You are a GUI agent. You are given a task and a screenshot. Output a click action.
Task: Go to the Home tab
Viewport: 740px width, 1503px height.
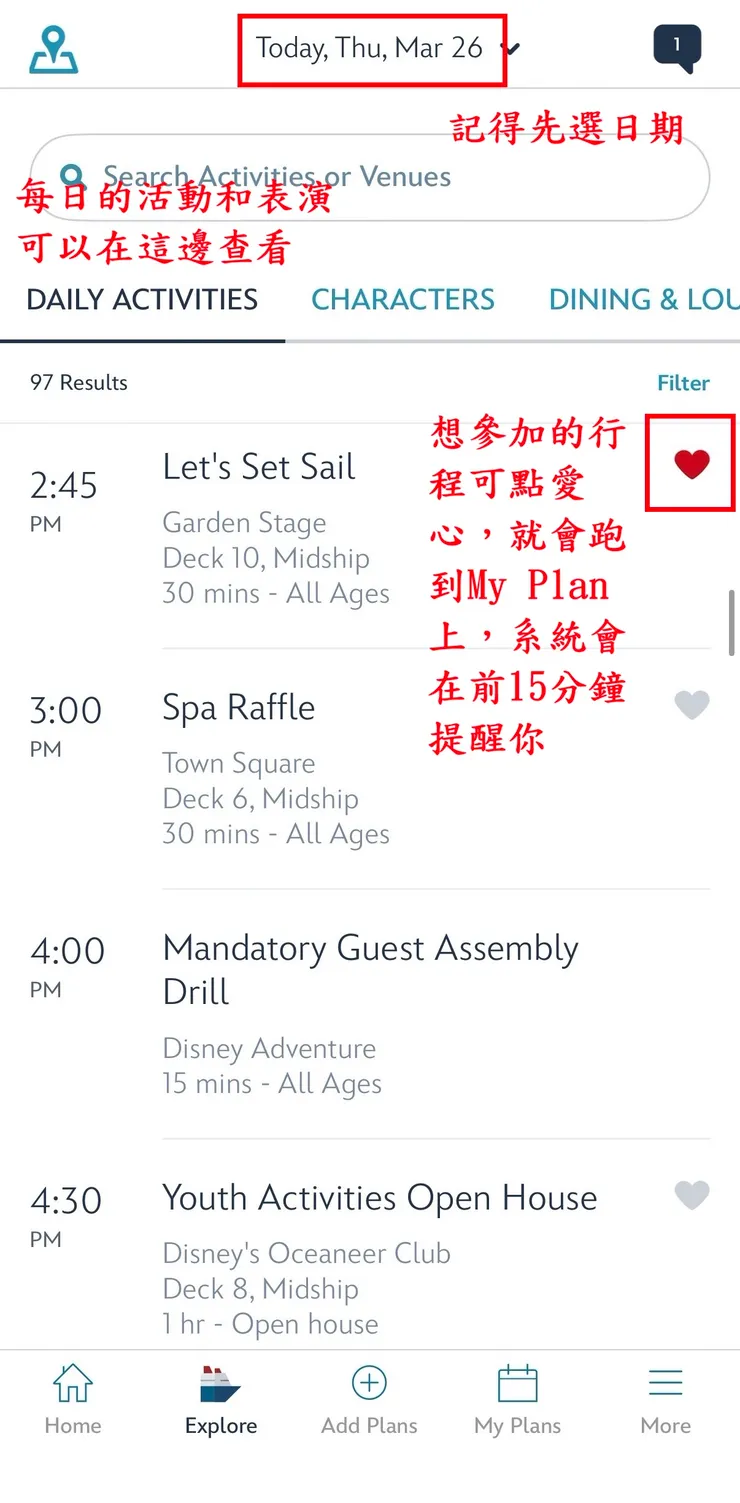point(73,1400)
